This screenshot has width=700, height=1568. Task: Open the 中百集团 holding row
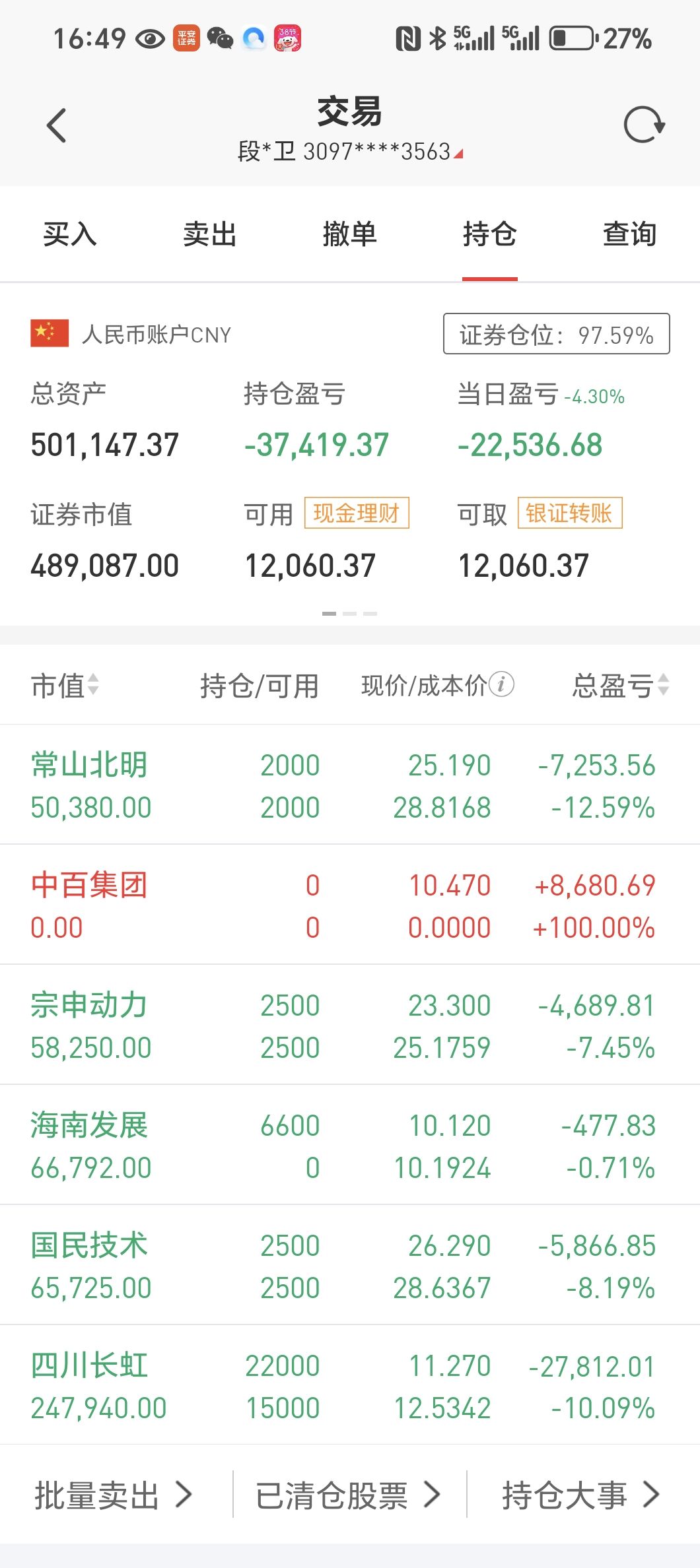coord(350,905)
